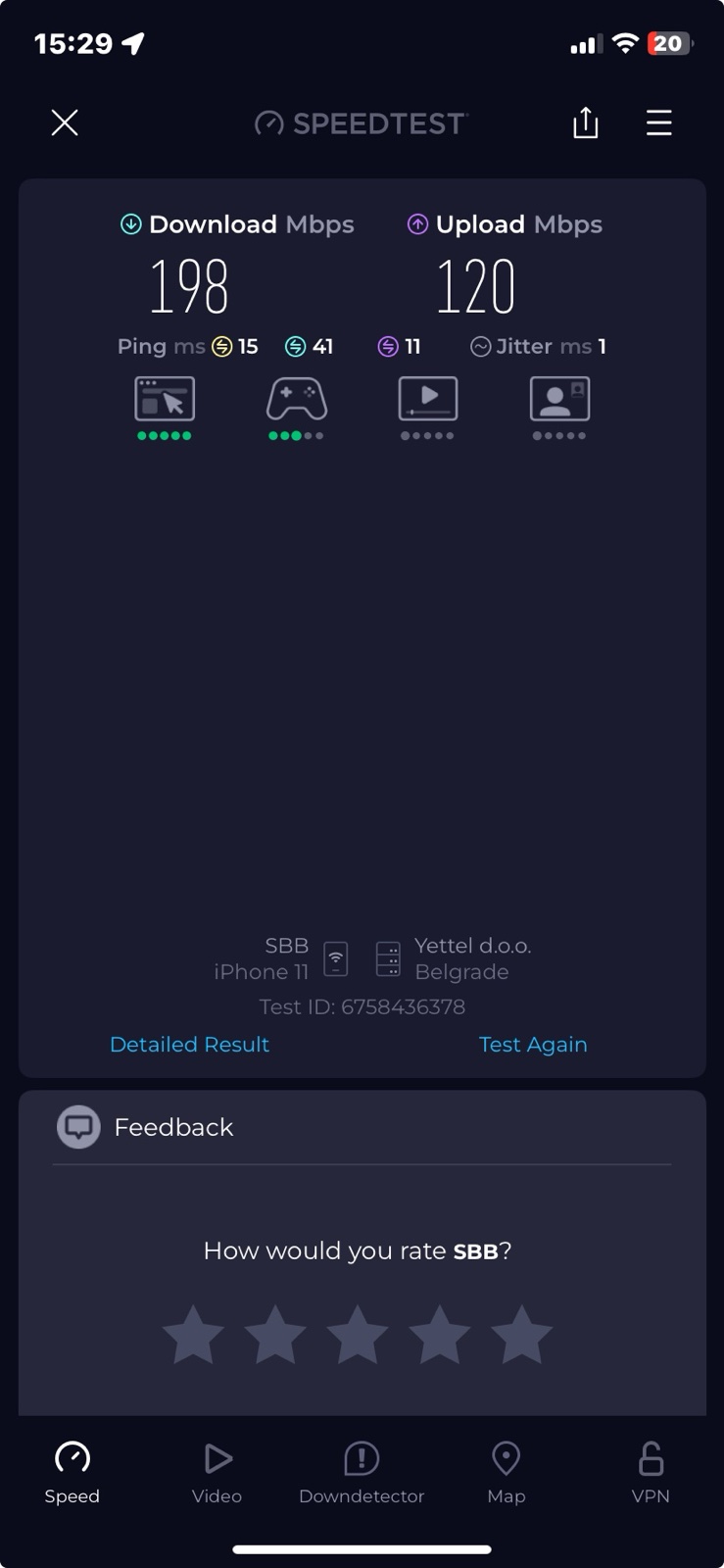The width and height of the screenshot is (724, 1568).
Task: Open Detailed Result link
Action: (x=189, y=1045)
